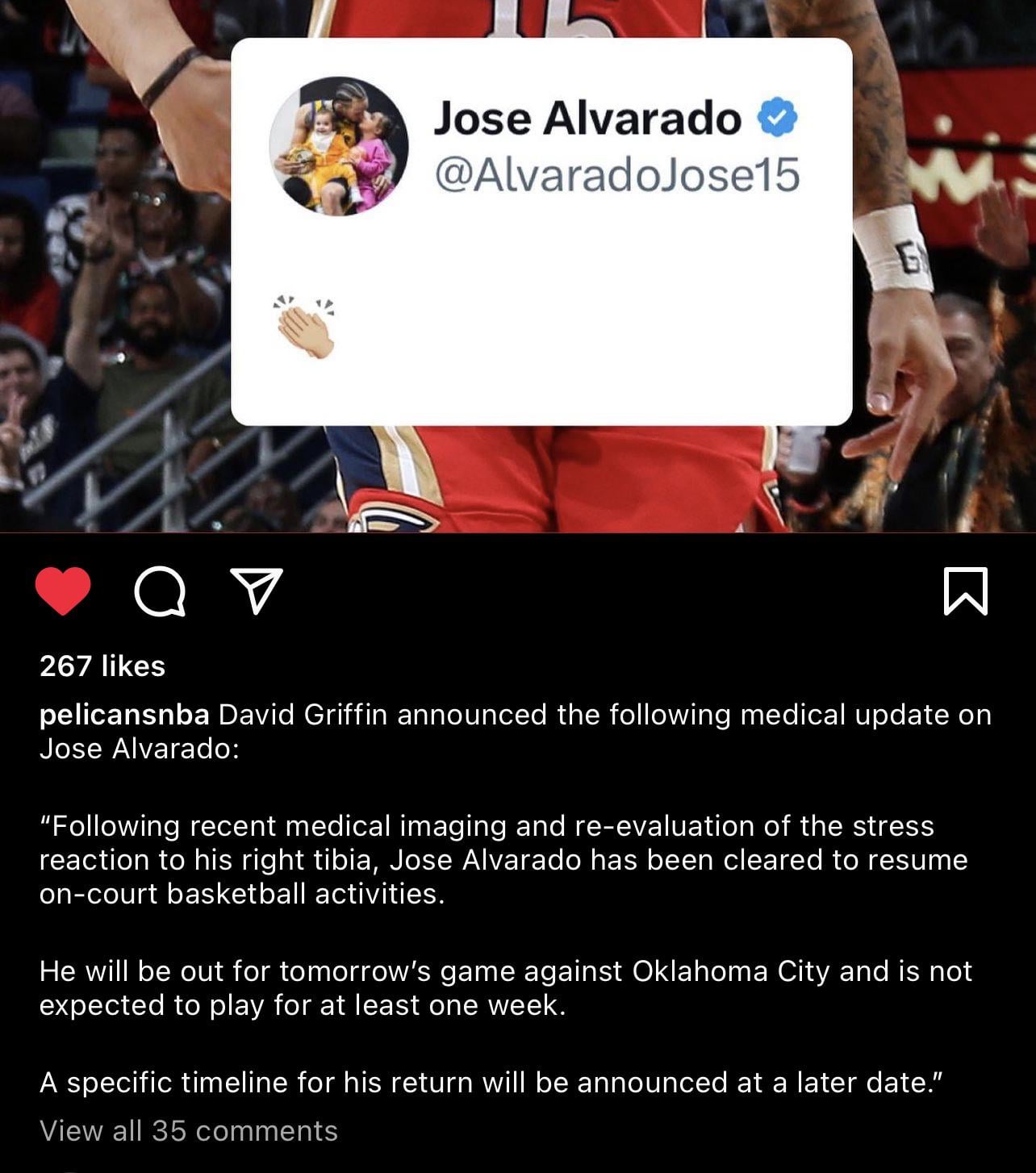The height and width of the screenshot is (1173, 1036).
Task: Unlike the post via the red heart
Action: [x=63, y=591]
